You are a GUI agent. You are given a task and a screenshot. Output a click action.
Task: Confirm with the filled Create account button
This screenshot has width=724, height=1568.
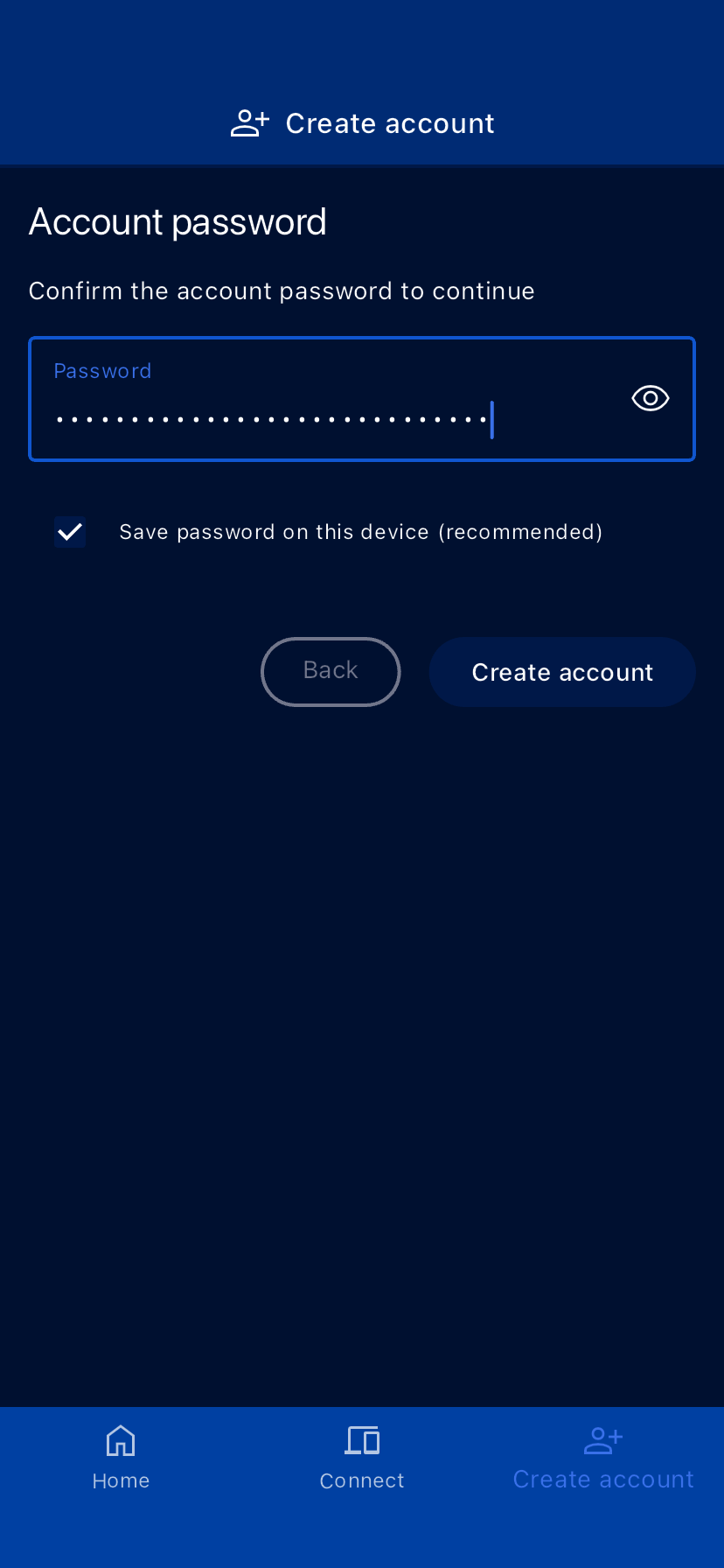[561, 672]
